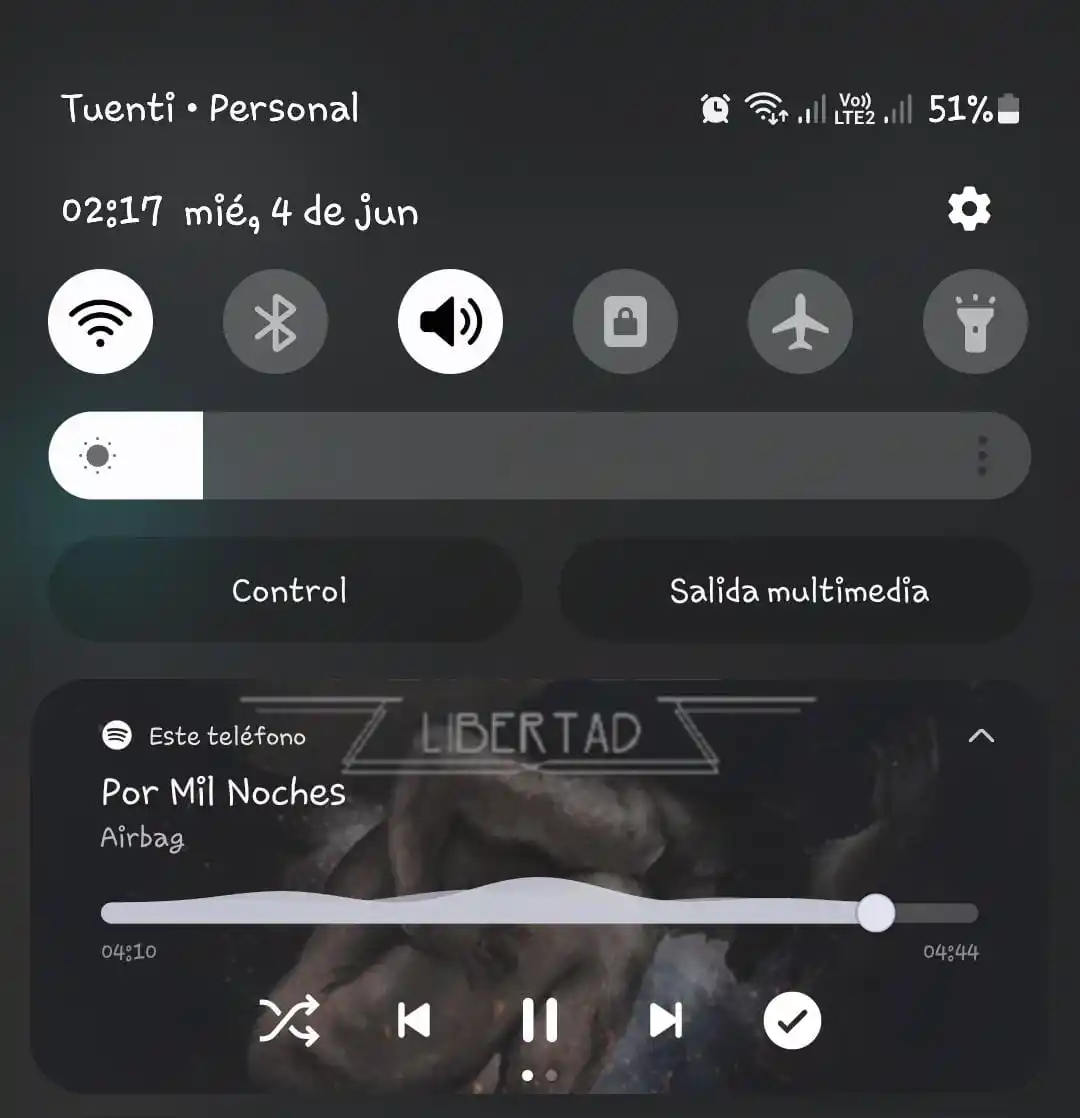Toggle the screen rotation lock tile
1080x1118 pixels.
(625, 322)
